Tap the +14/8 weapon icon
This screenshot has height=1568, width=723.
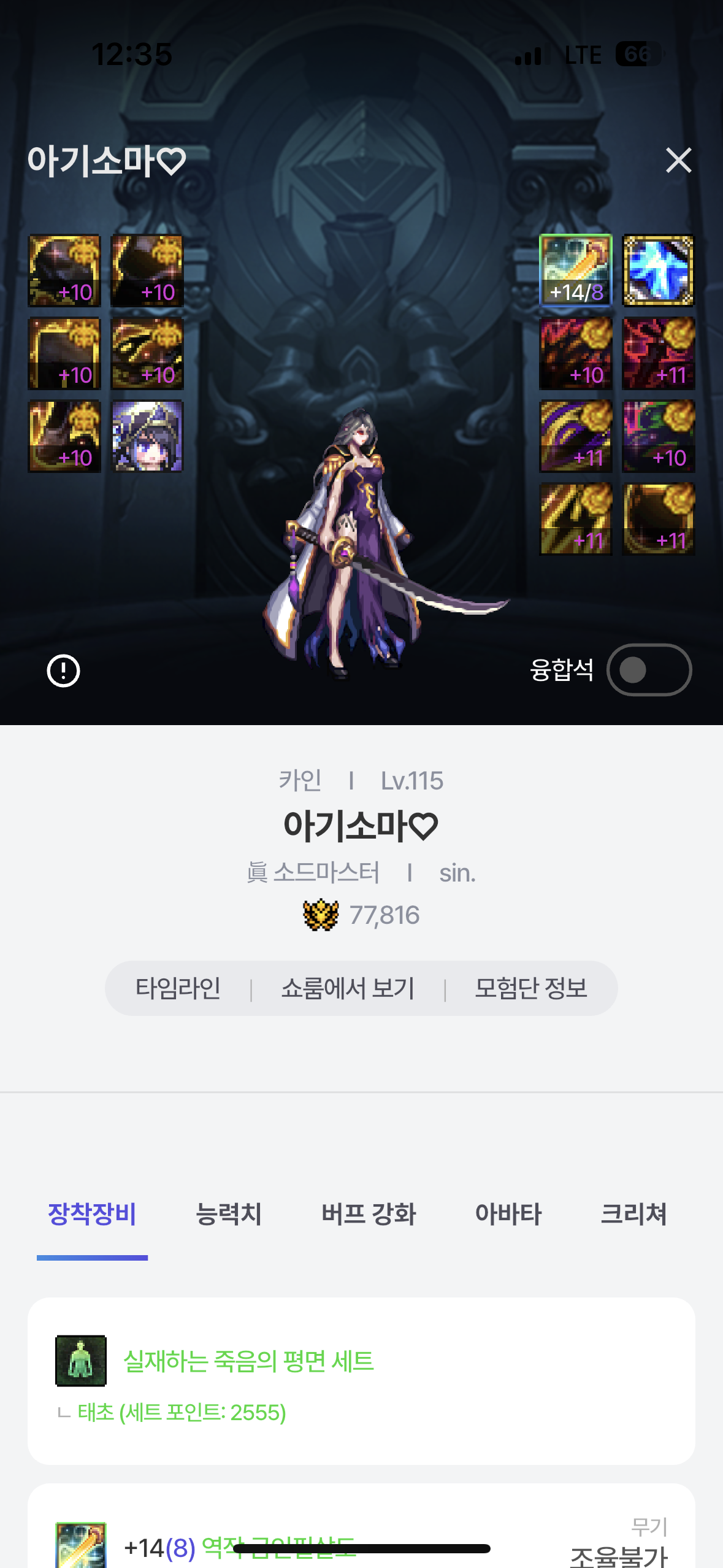pyautogui.click(x=575, y=271)
